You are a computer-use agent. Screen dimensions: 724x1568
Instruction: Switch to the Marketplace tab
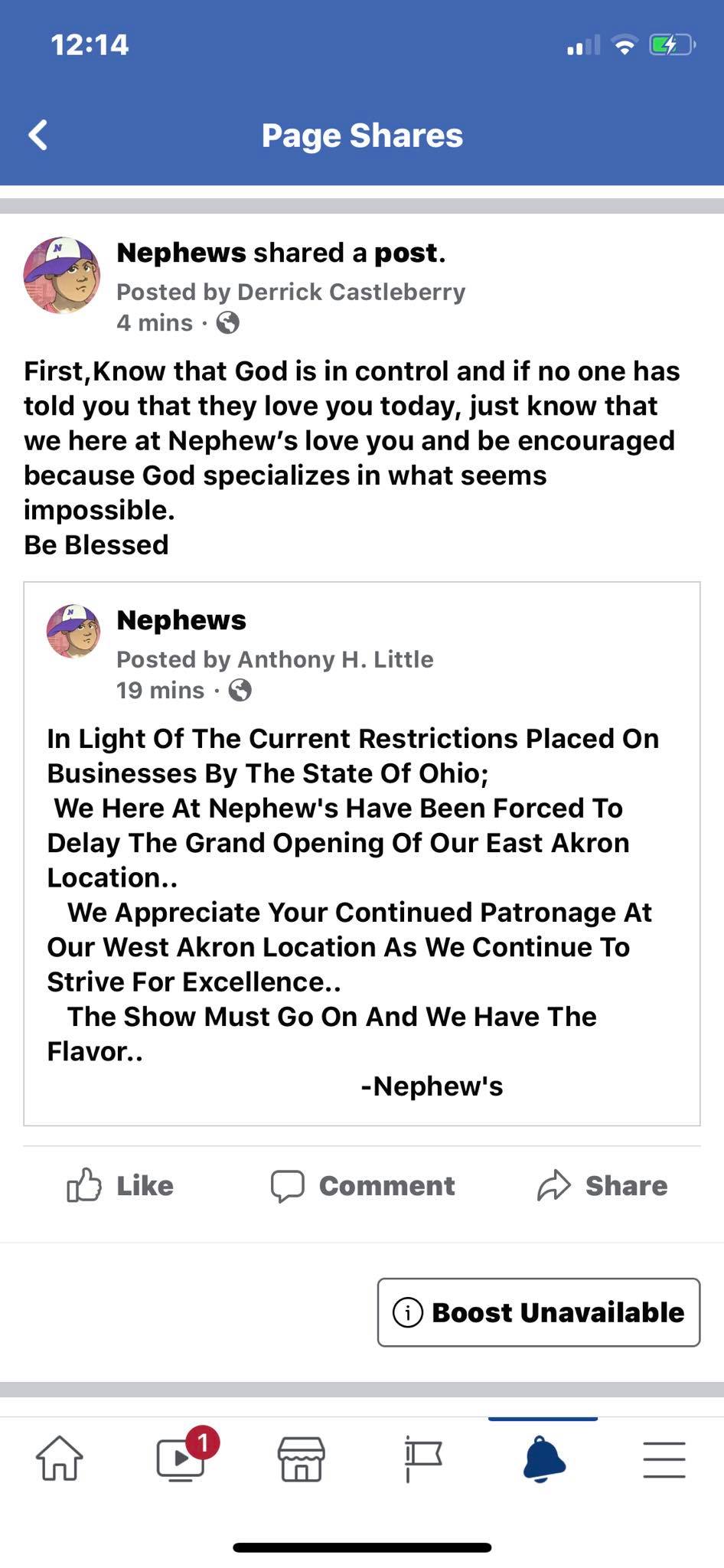click(x=301, y=1458)
